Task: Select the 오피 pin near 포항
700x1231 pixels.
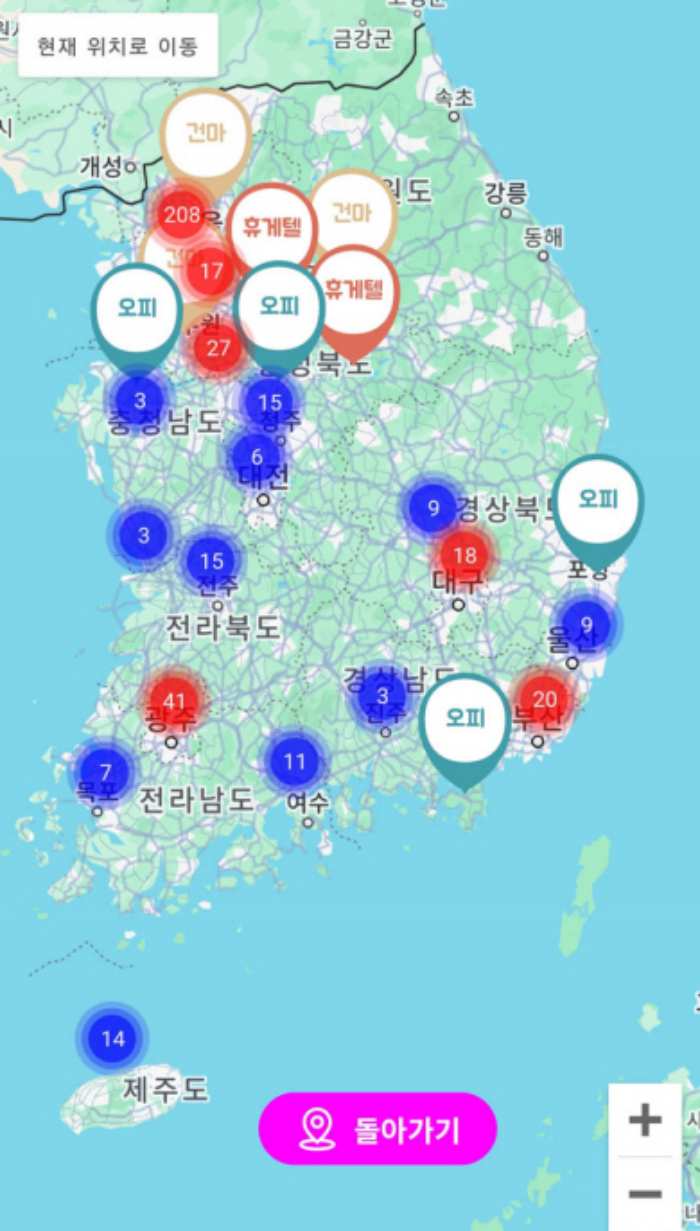Action: tap(598, 501)
